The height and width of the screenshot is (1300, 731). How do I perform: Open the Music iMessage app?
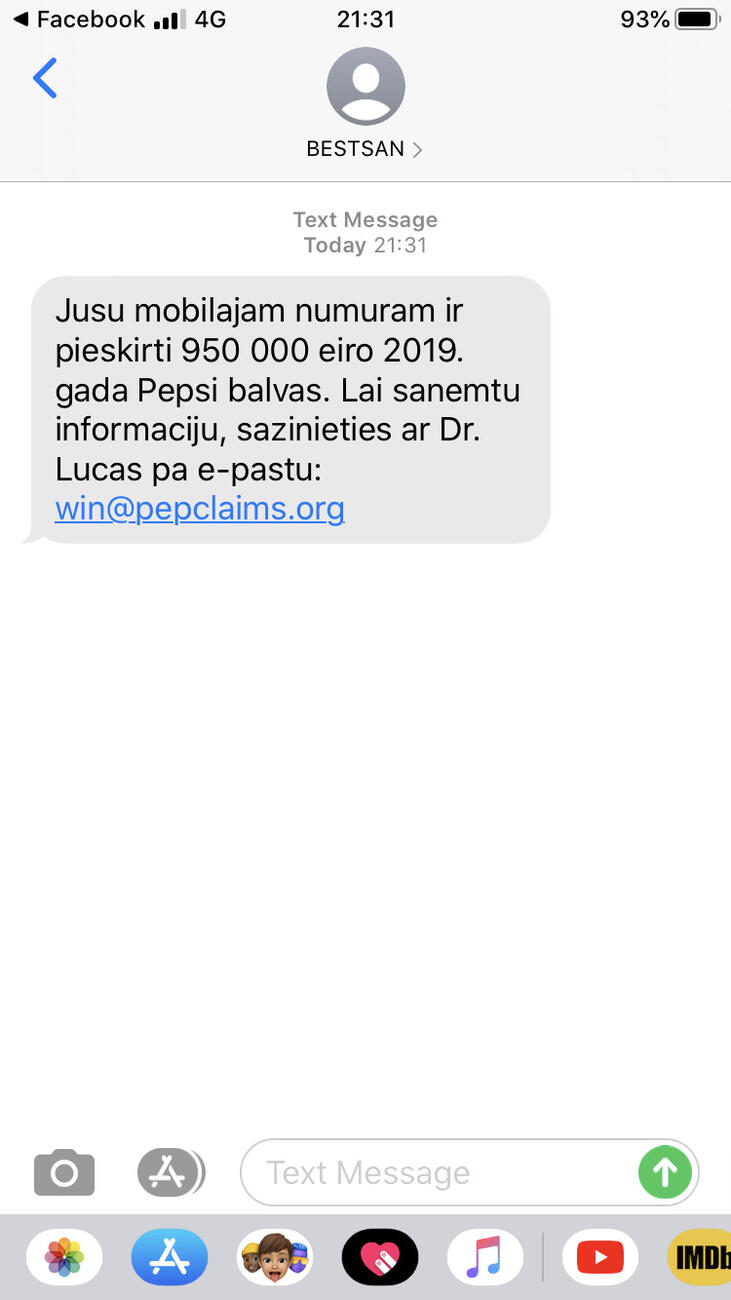(x=485, y=1257)
